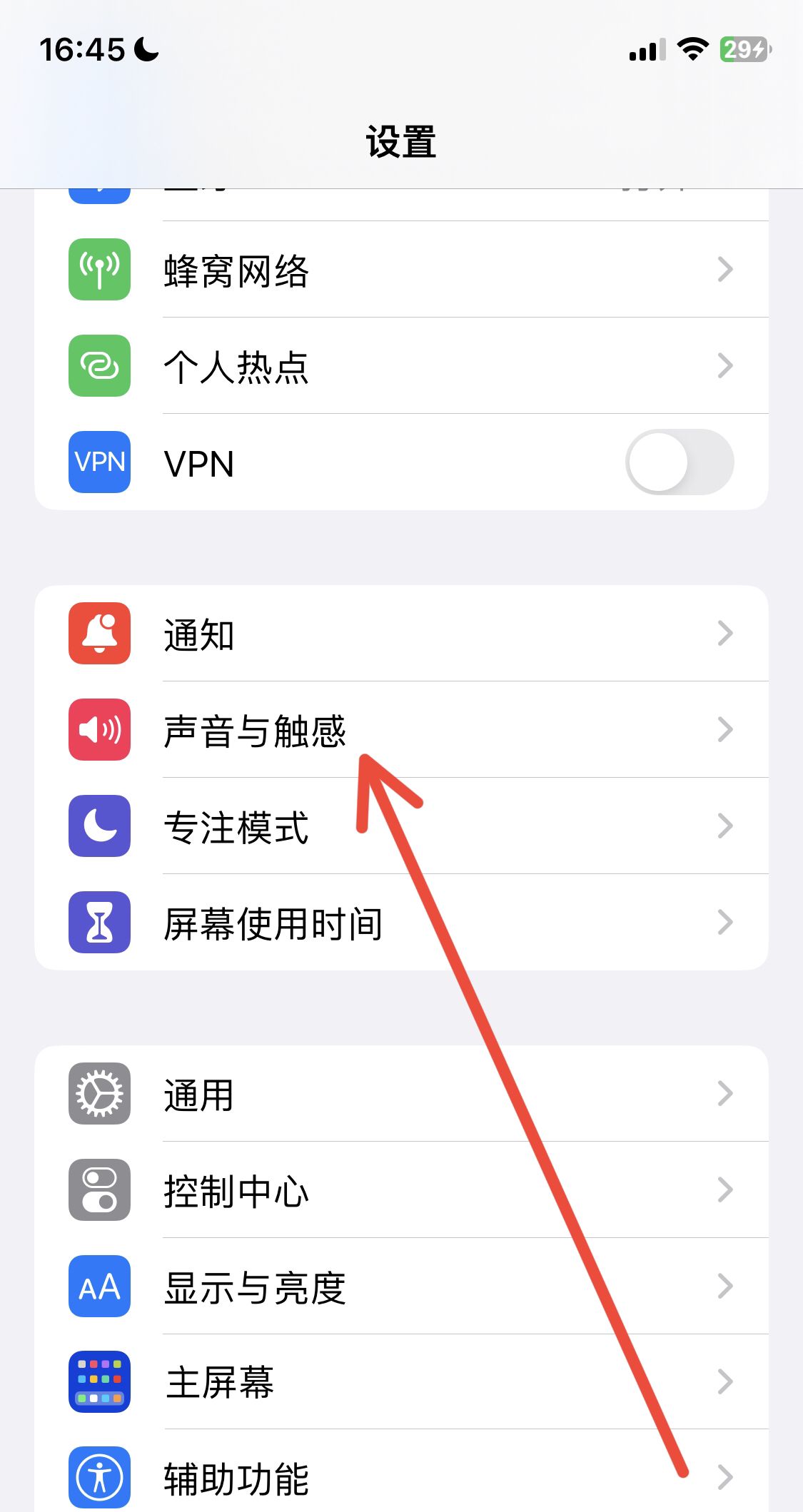803x1512 pixels.
Task: Tap the app-grid icon for 主屏幕
Action: [99, 1383]
